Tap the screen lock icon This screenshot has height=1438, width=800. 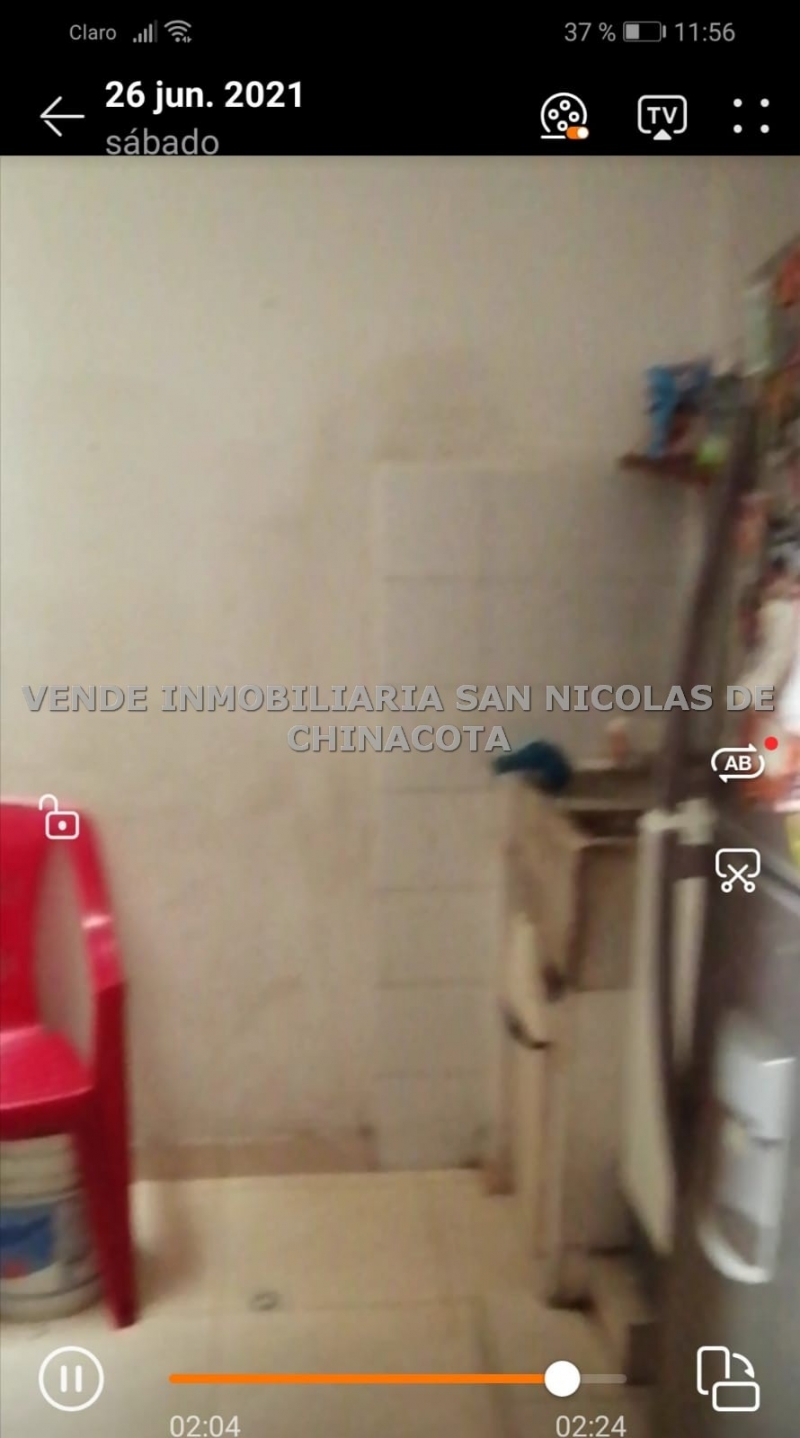coord(60,817)
